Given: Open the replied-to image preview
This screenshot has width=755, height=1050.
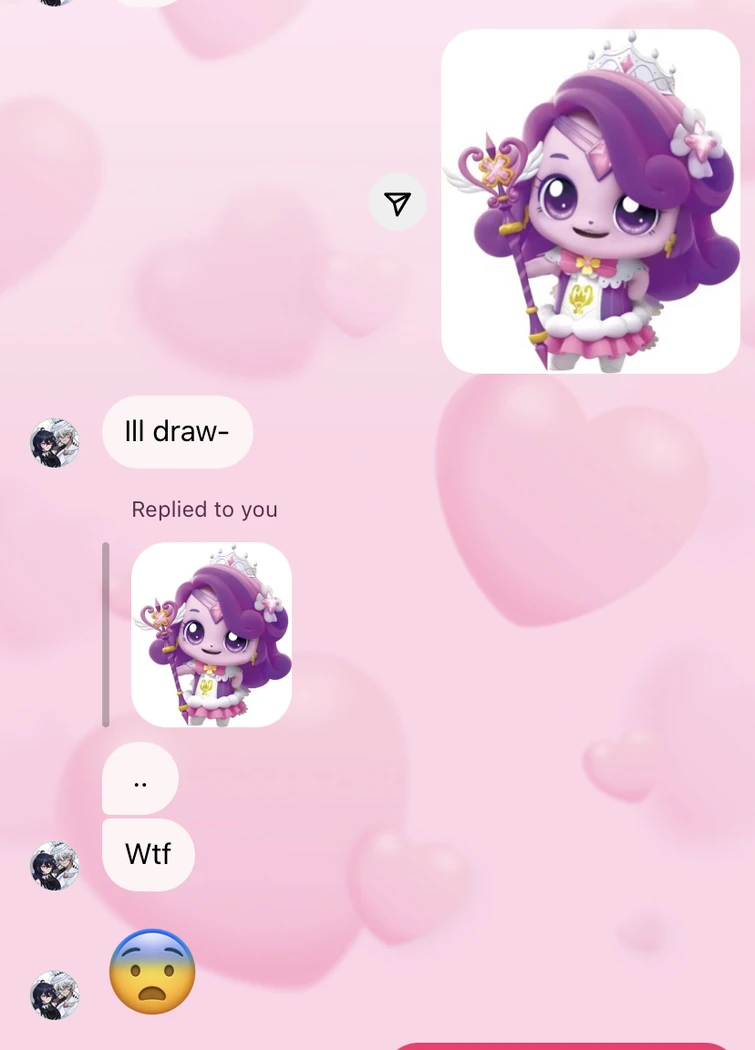Looking at the screenshot, I should [x=211, y=634].
